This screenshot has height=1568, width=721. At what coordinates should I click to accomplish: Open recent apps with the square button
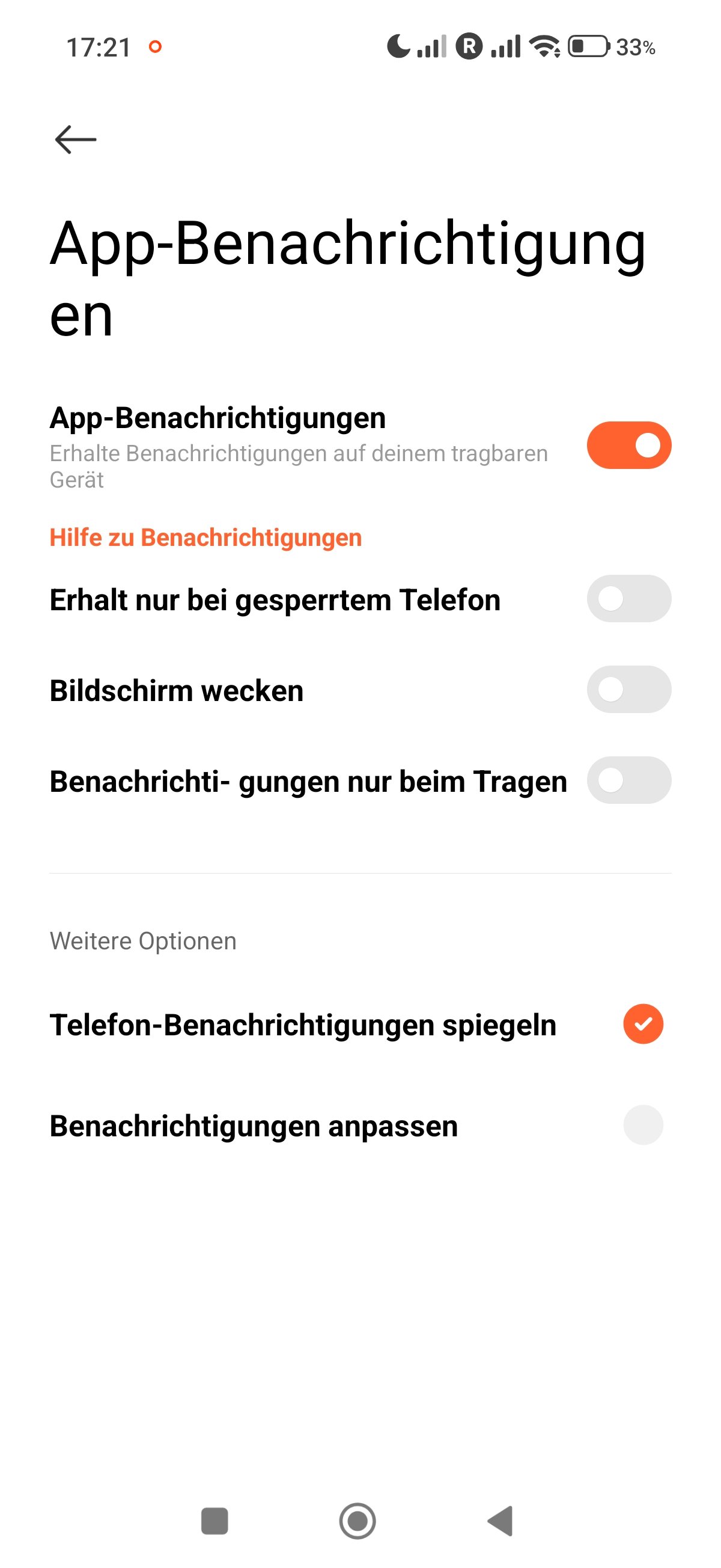214,1521
